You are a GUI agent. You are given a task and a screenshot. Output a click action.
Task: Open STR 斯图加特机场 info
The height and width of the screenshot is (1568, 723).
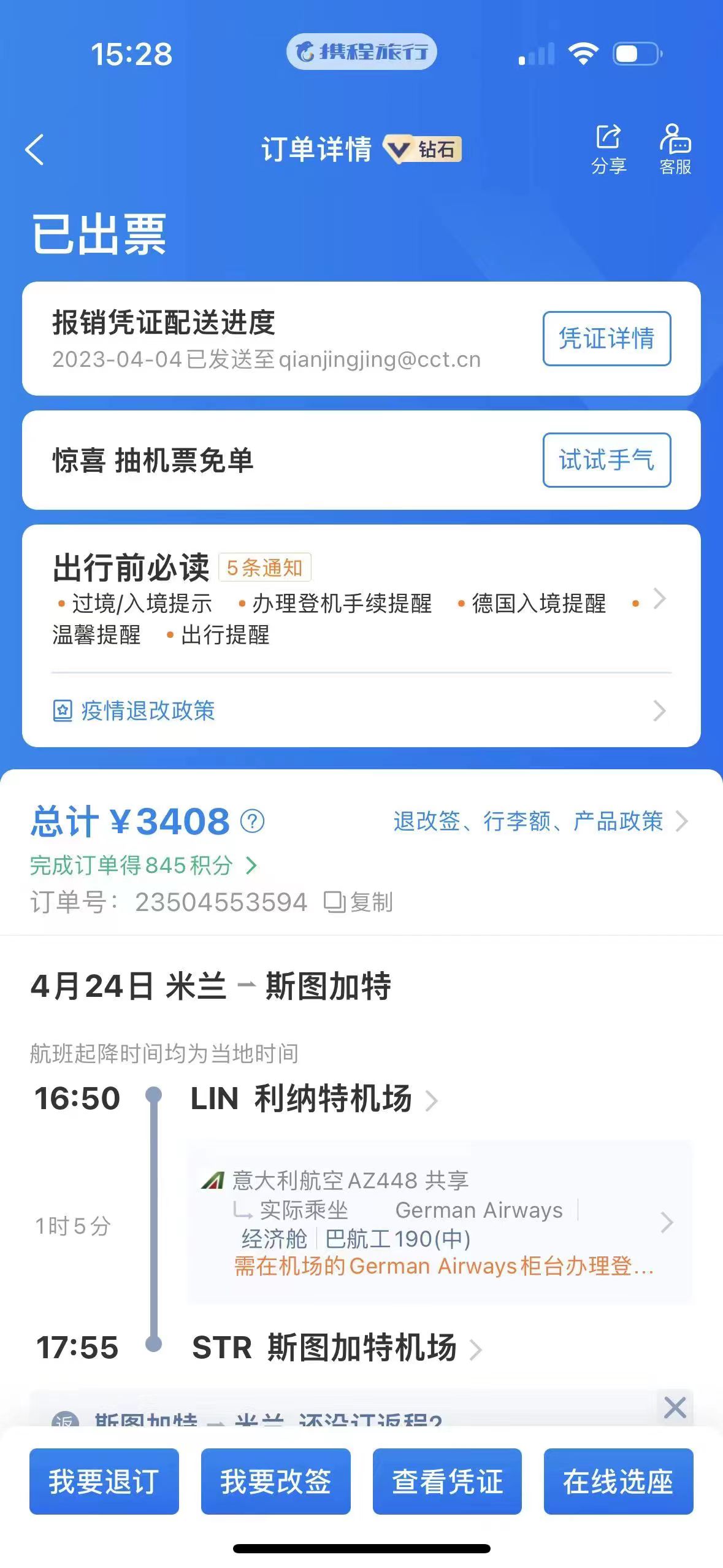(x=336, y=1348)
